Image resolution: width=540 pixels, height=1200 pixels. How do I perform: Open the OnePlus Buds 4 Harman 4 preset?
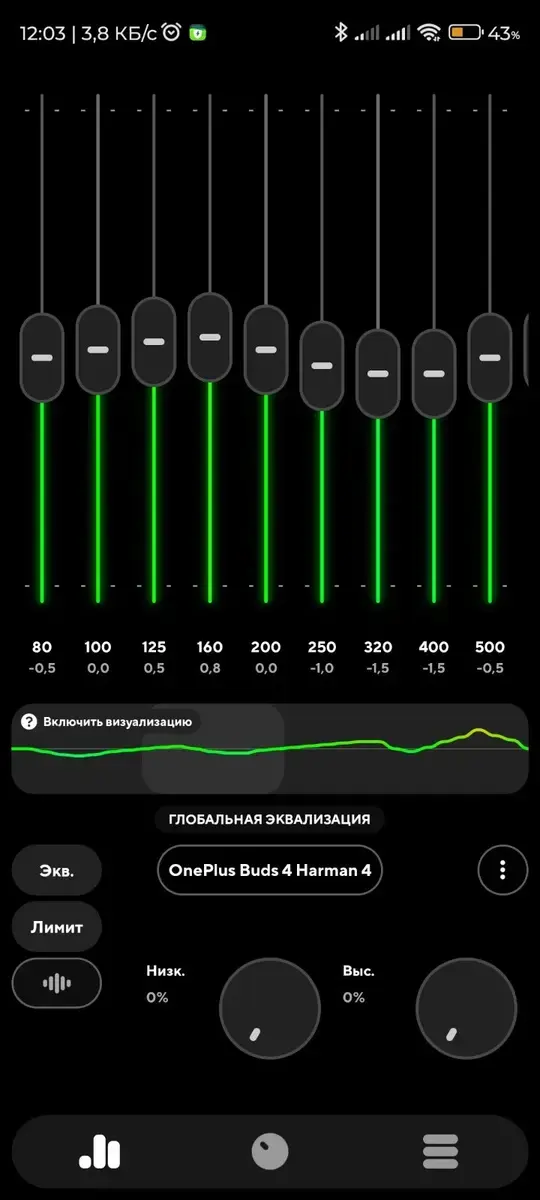click(x=270, y=871)
